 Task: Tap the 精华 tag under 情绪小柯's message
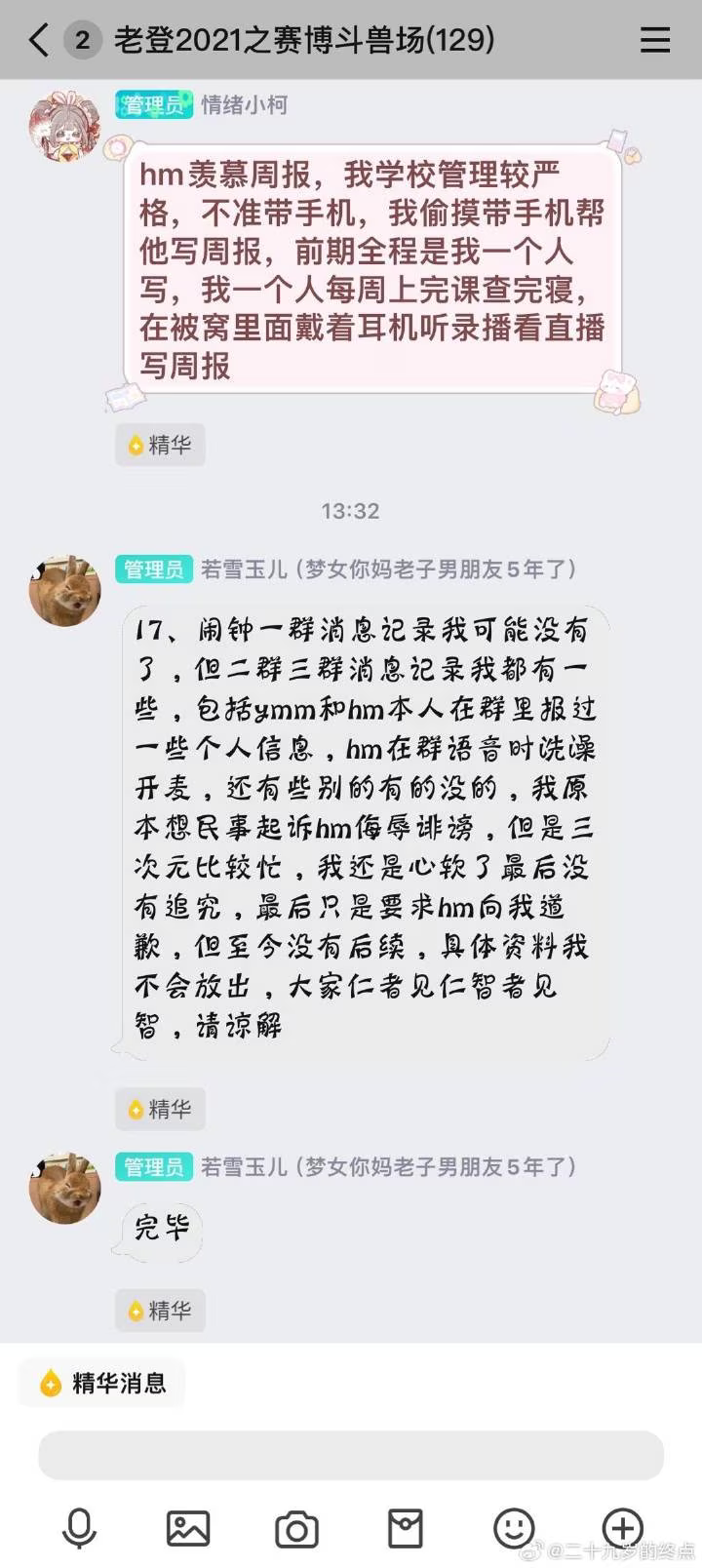click(x=160, y=445)
